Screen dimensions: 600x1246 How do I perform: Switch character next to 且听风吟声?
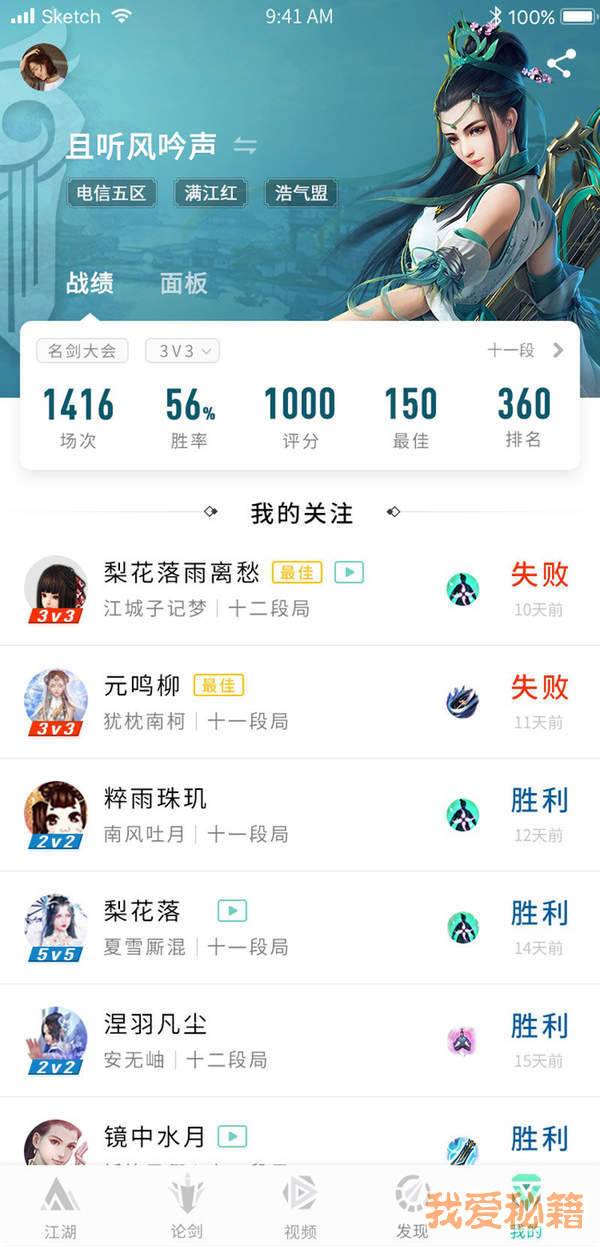pyautogui.click(x=245, y=146)
